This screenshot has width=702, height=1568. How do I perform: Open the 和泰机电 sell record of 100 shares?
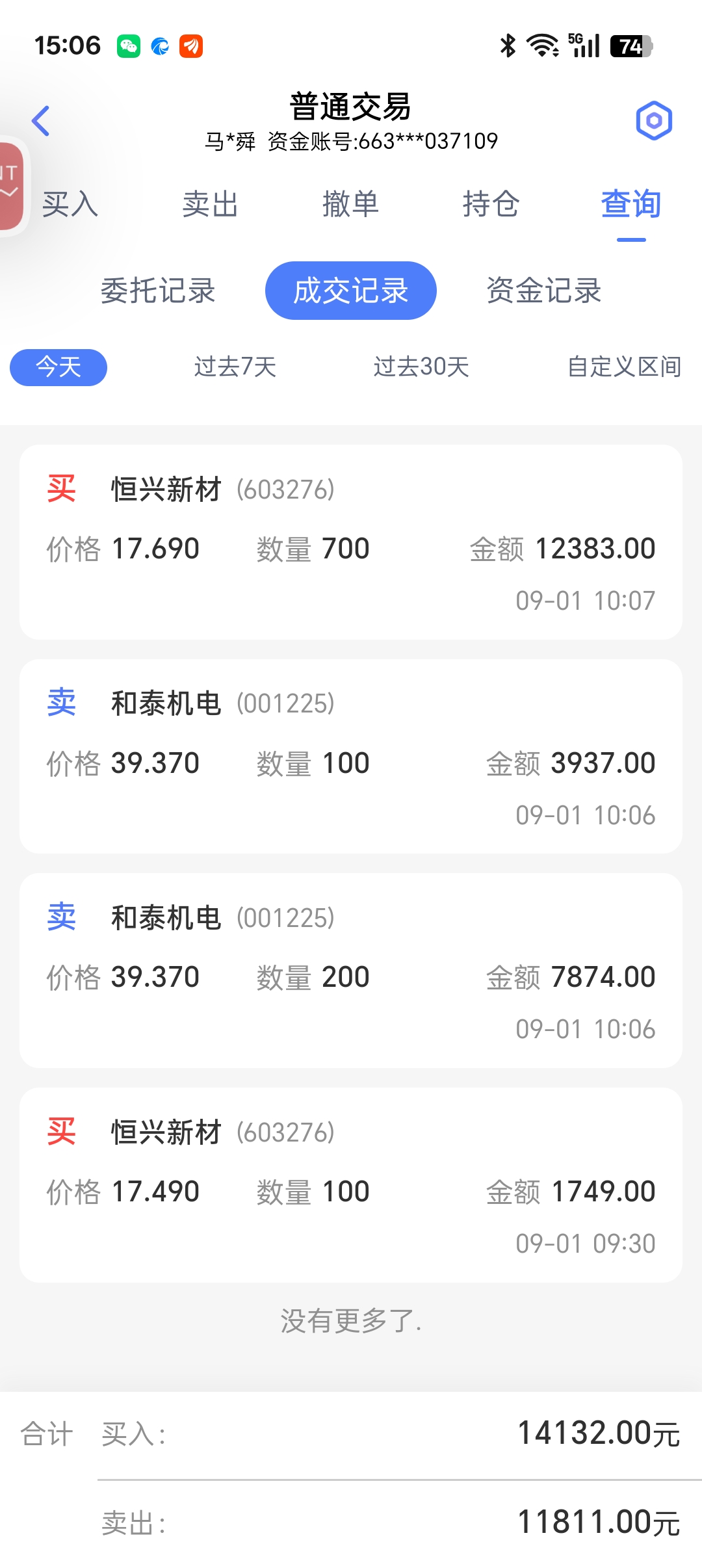point(350,757)
